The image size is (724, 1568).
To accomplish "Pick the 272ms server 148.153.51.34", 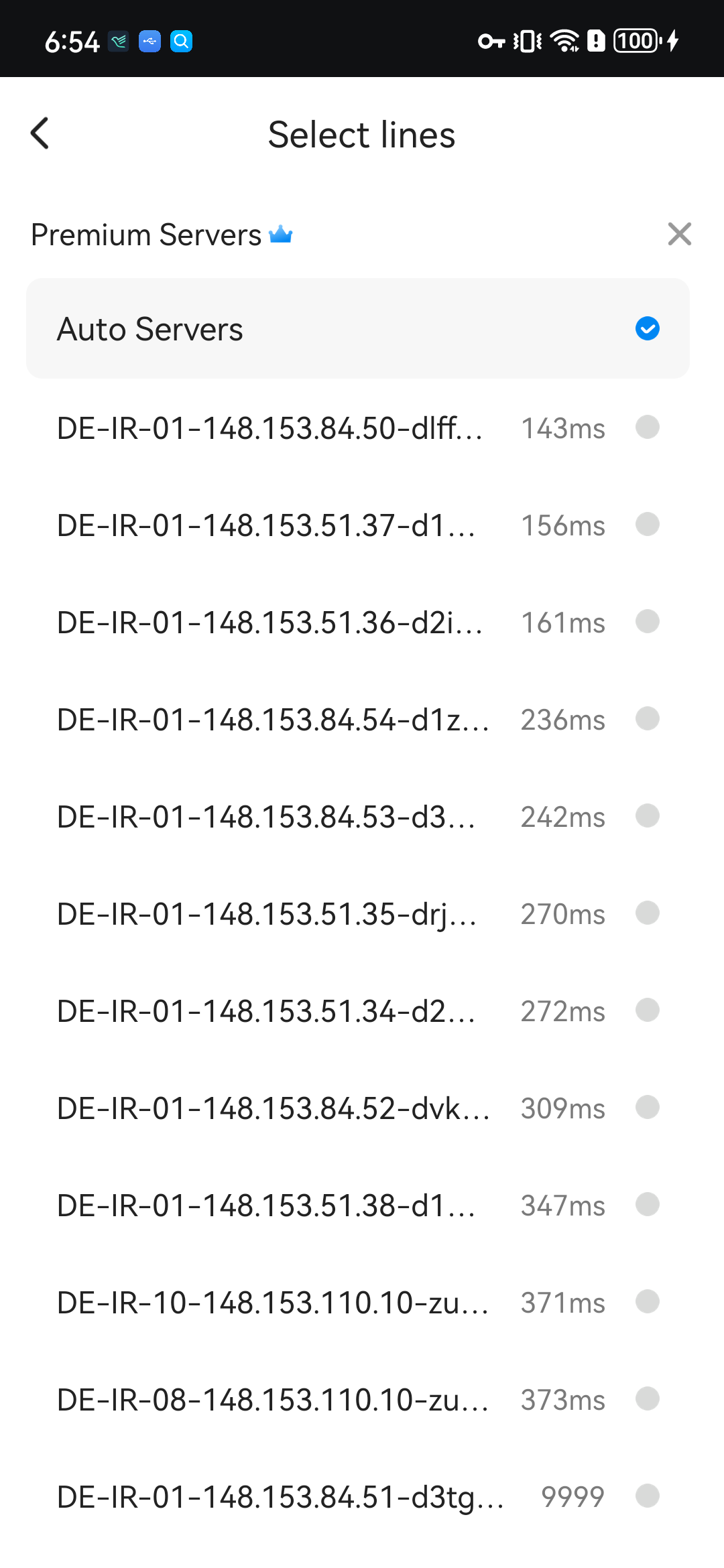I will tap(358, 1010).
